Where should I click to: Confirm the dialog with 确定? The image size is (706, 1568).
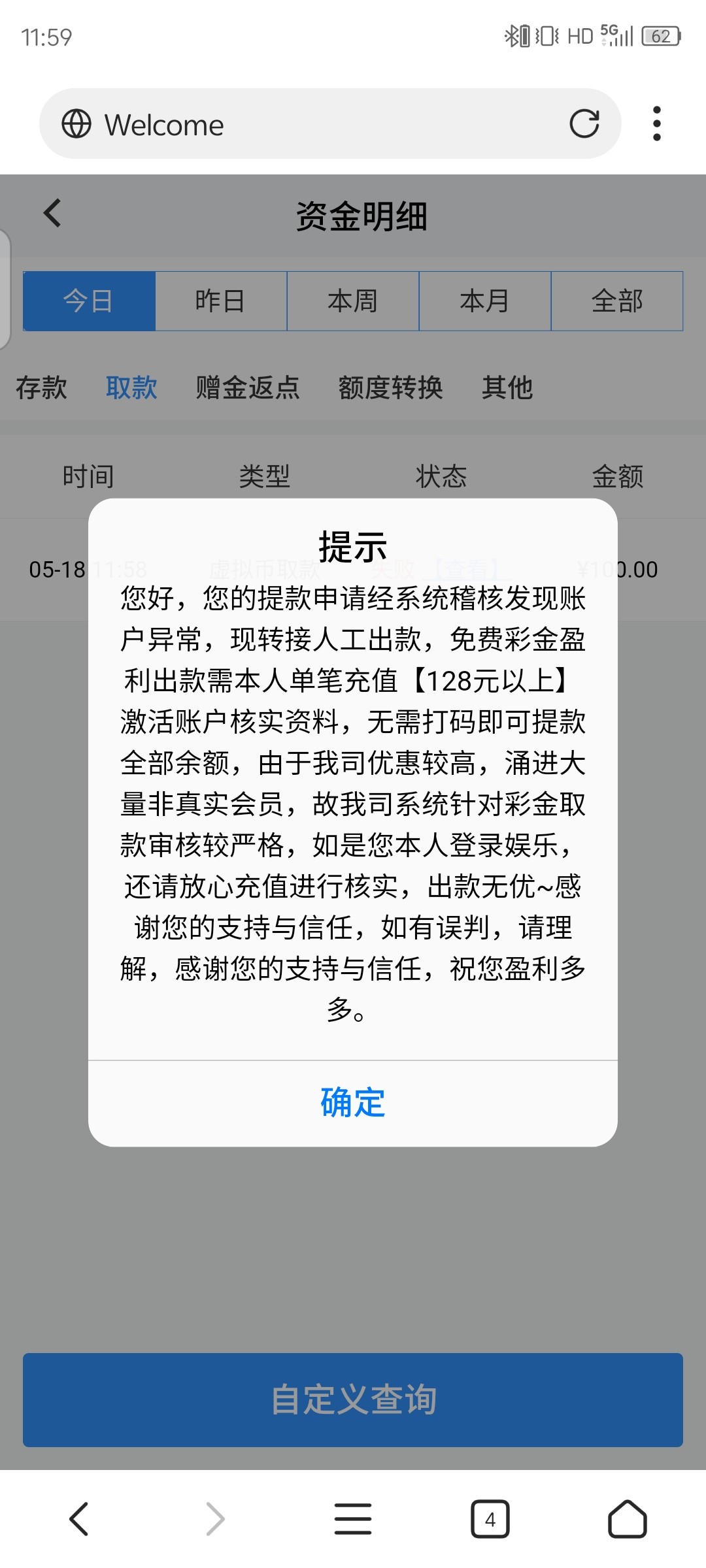(x=353, y=1103)
